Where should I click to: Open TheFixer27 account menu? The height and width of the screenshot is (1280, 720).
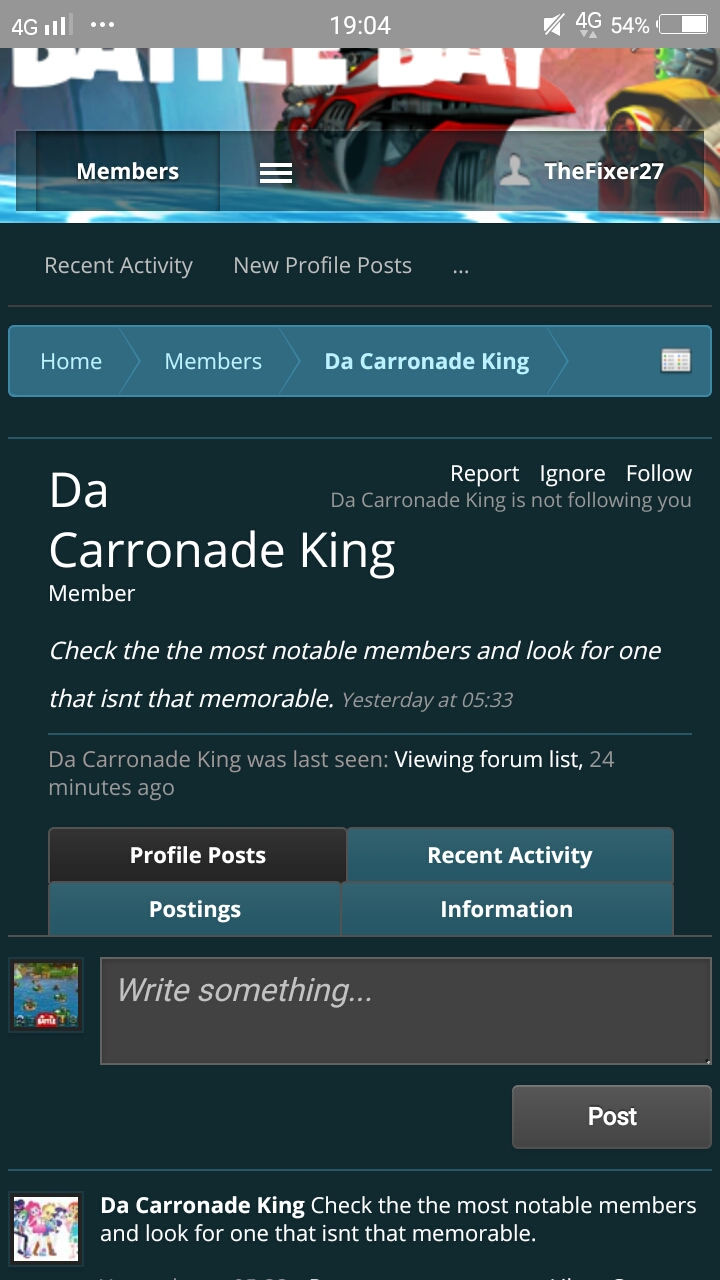click(583, 171)
